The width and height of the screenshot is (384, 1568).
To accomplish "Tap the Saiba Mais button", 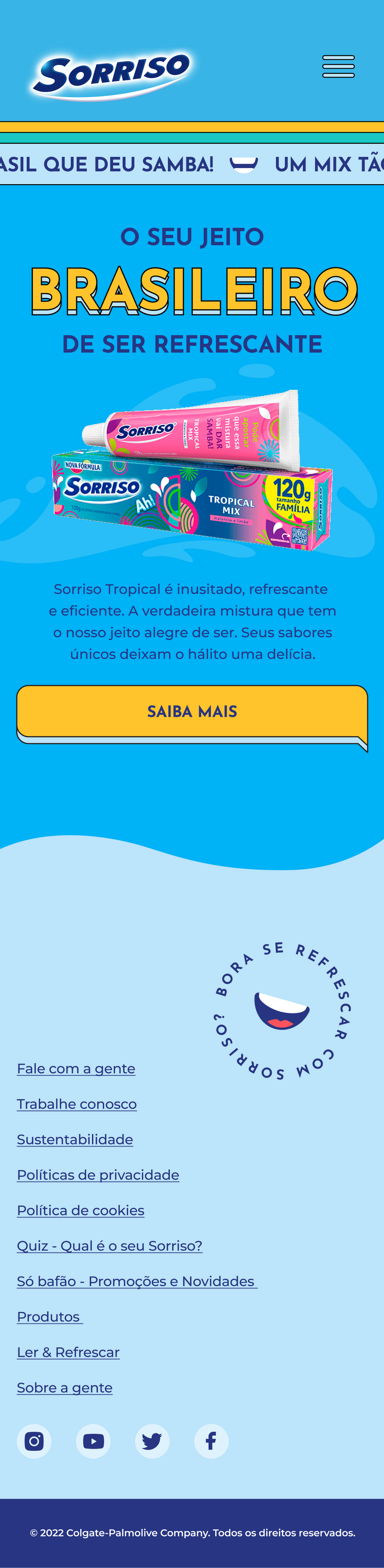I will [x=192, y=711].
